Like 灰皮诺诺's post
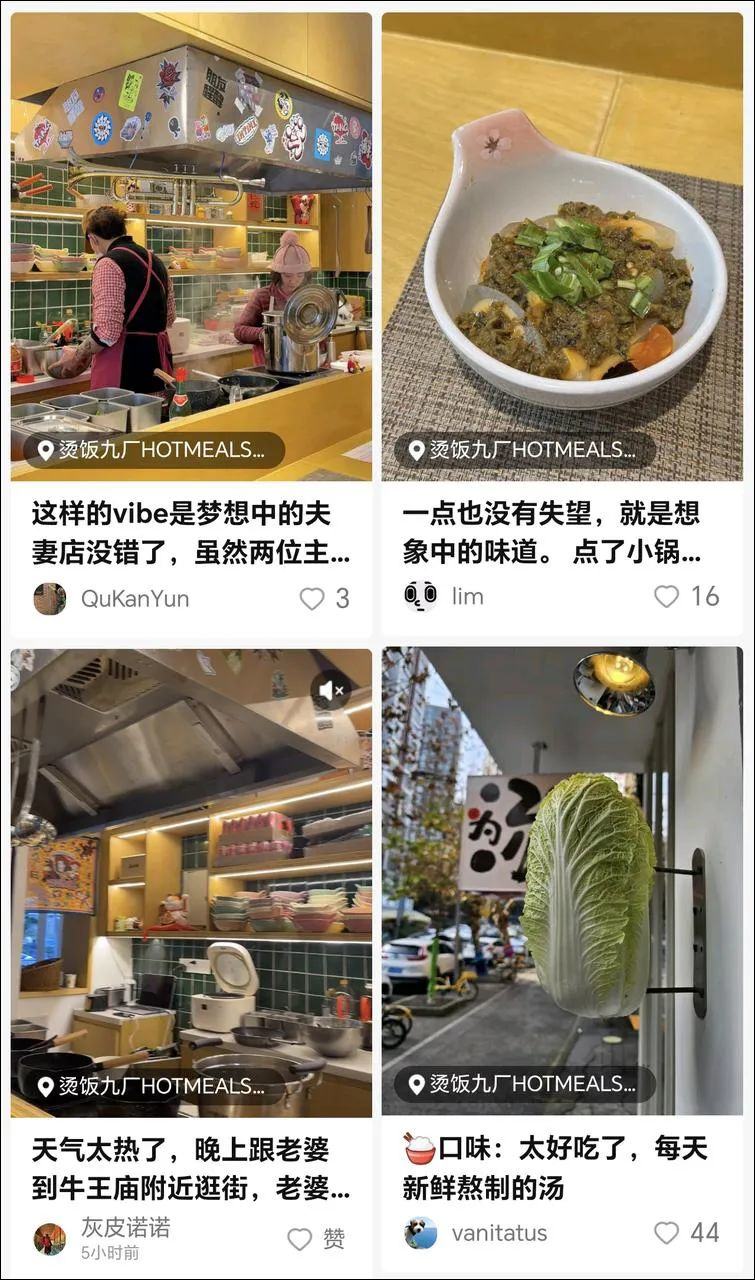The image size is (755, 1280). (x=300, y=1239)
